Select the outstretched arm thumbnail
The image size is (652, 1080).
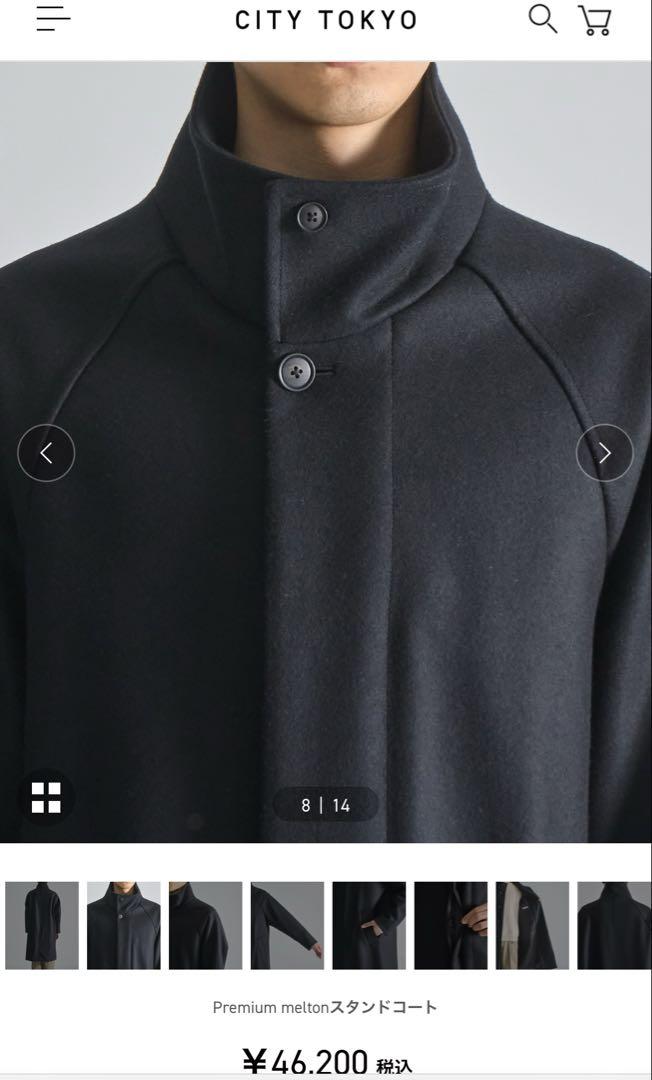(x=287, y=925)
